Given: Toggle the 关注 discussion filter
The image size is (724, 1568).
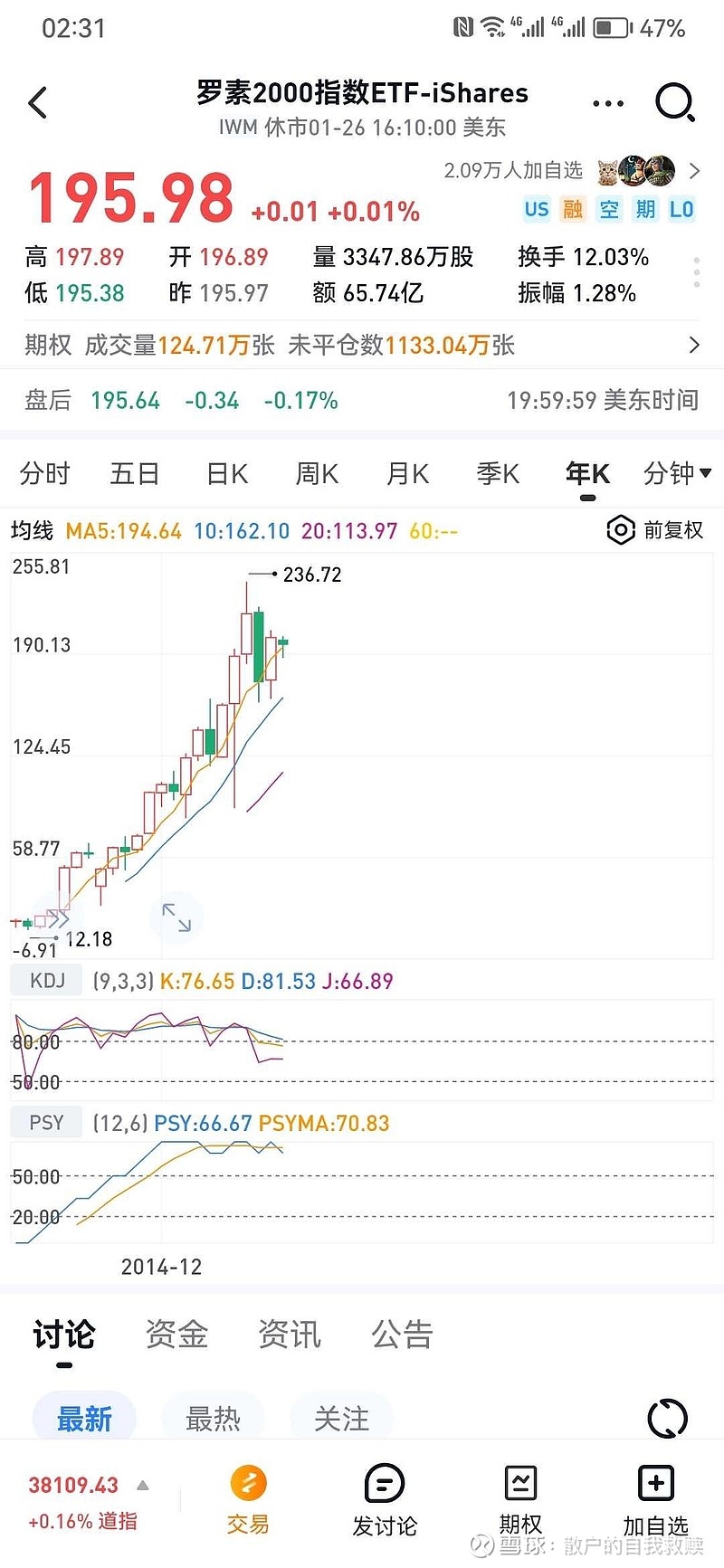Looking at the screenshot, I should (x=341, y=1420).
